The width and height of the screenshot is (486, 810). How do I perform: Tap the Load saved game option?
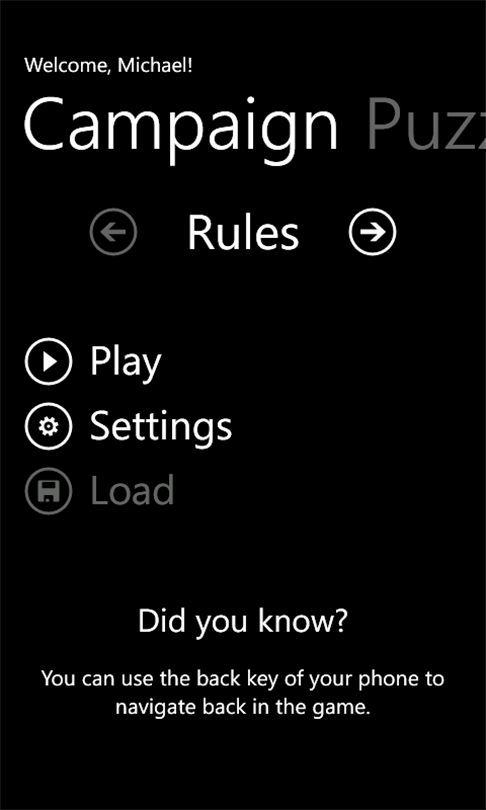pyautogui.click(x=99, y=491)
